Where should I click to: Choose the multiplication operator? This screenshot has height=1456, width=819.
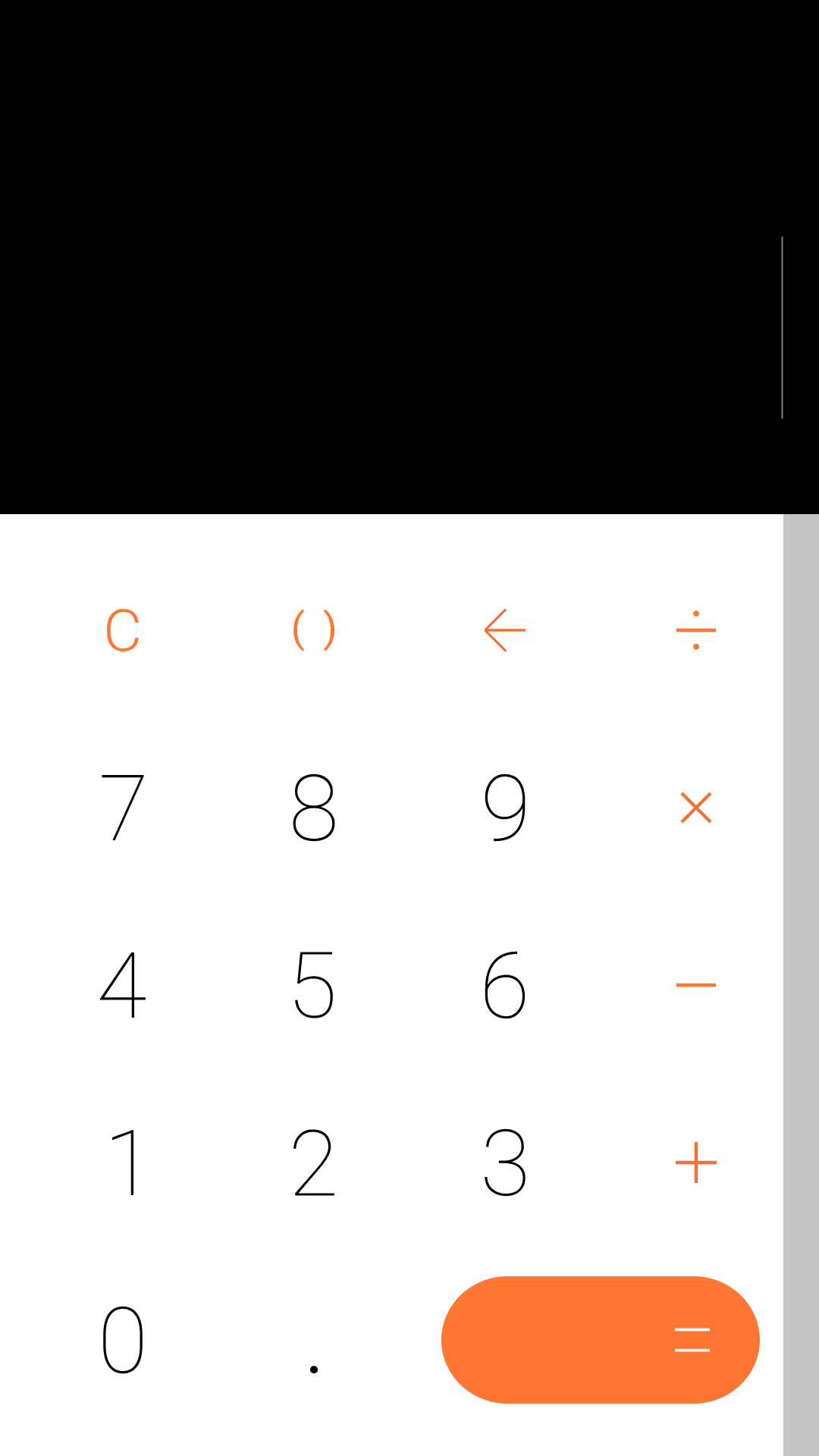click(x=696, y=808)
